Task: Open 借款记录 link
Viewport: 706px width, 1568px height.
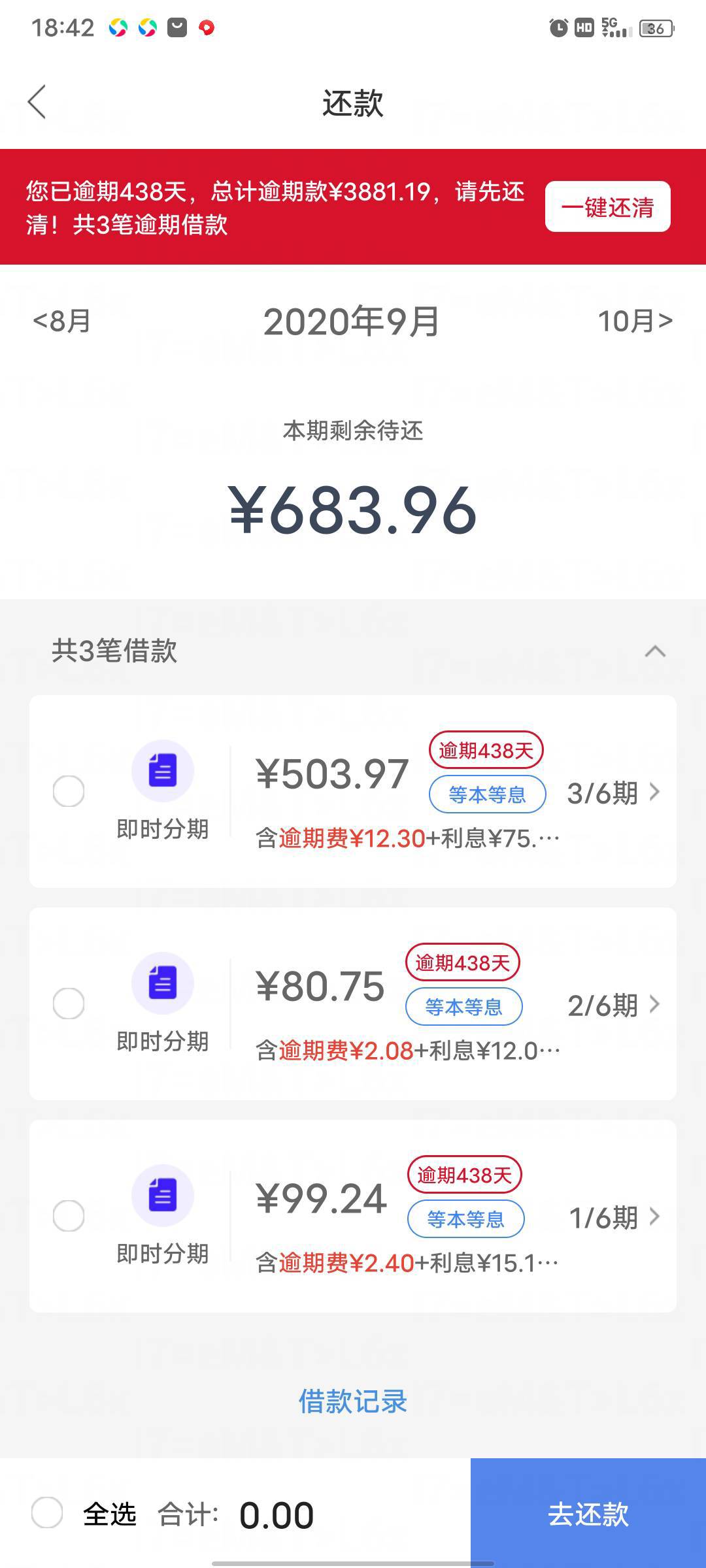Action: [x=353, y=1401]
